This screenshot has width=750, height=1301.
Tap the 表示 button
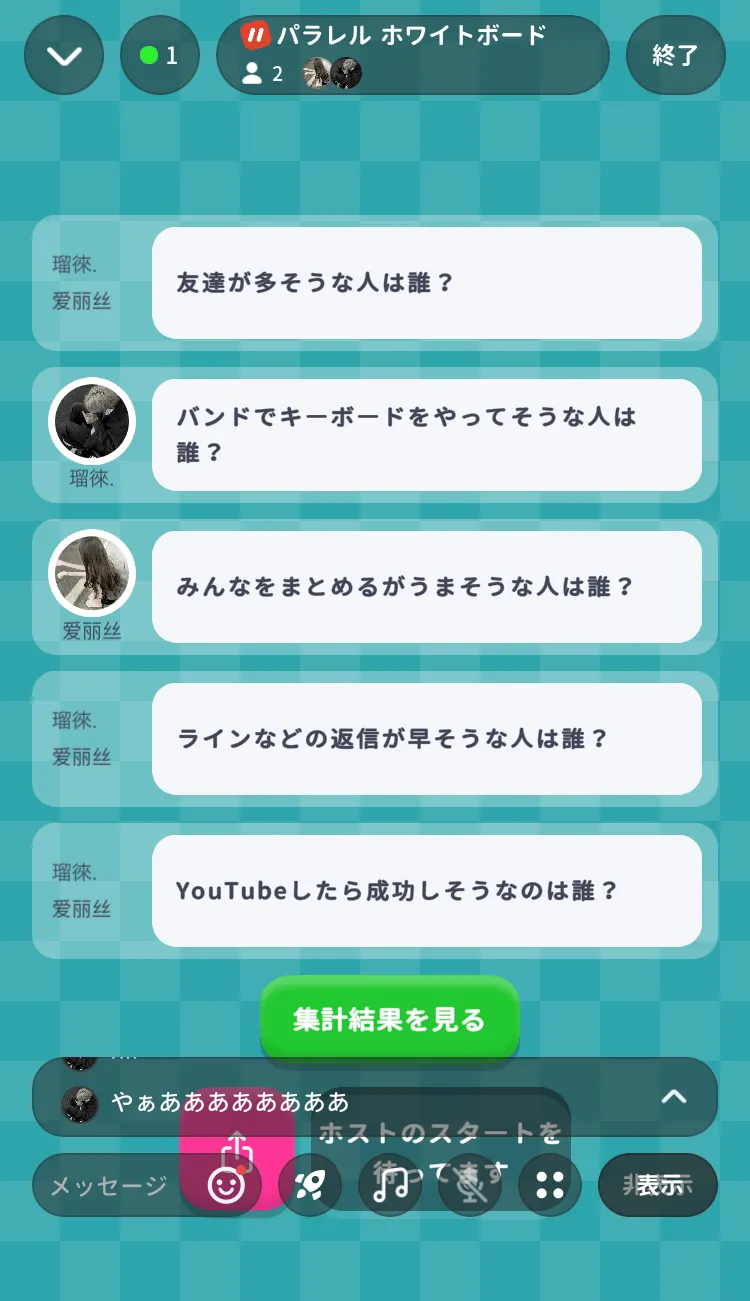click(658, 1185)
